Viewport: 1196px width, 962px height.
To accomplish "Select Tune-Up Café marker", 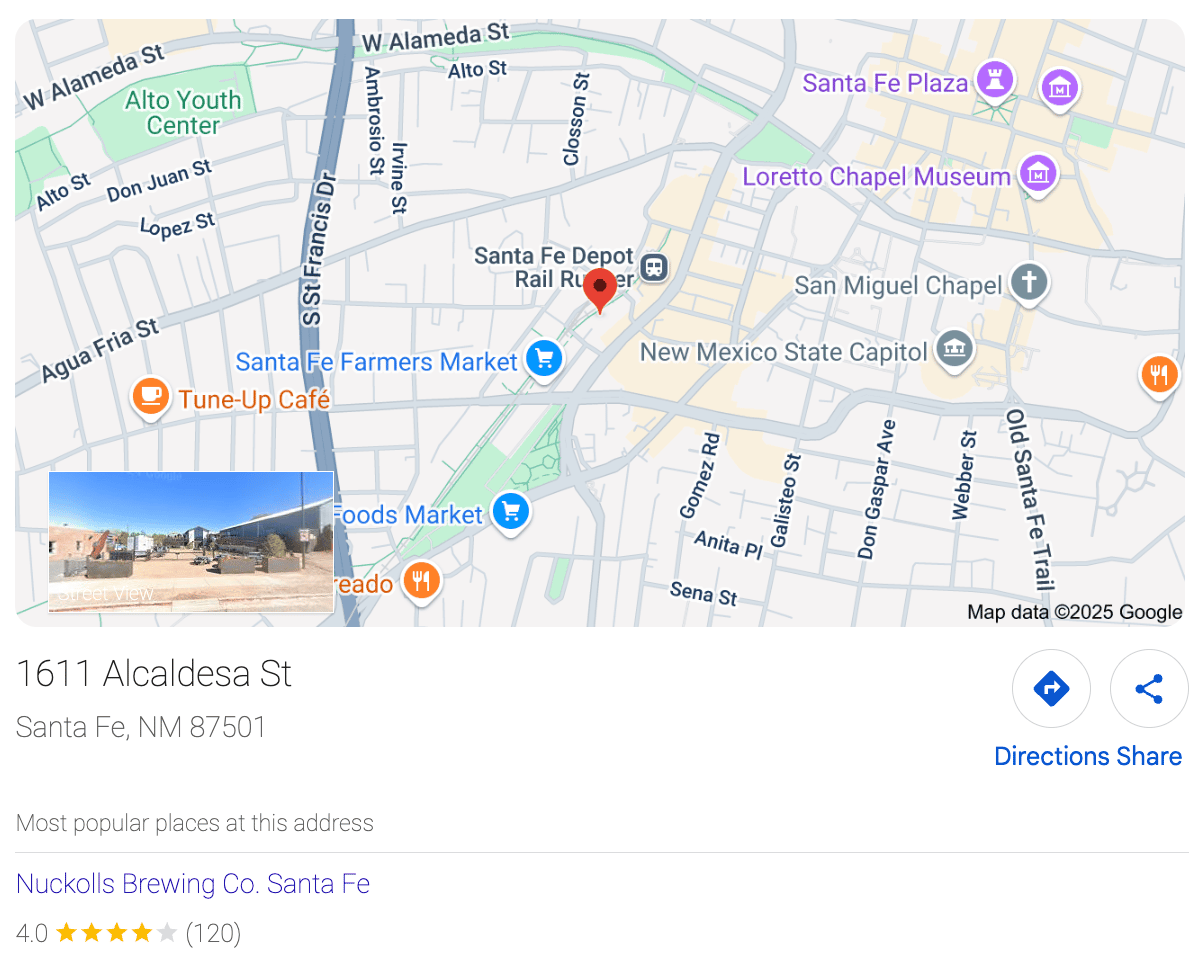I will tap(150, 396).
